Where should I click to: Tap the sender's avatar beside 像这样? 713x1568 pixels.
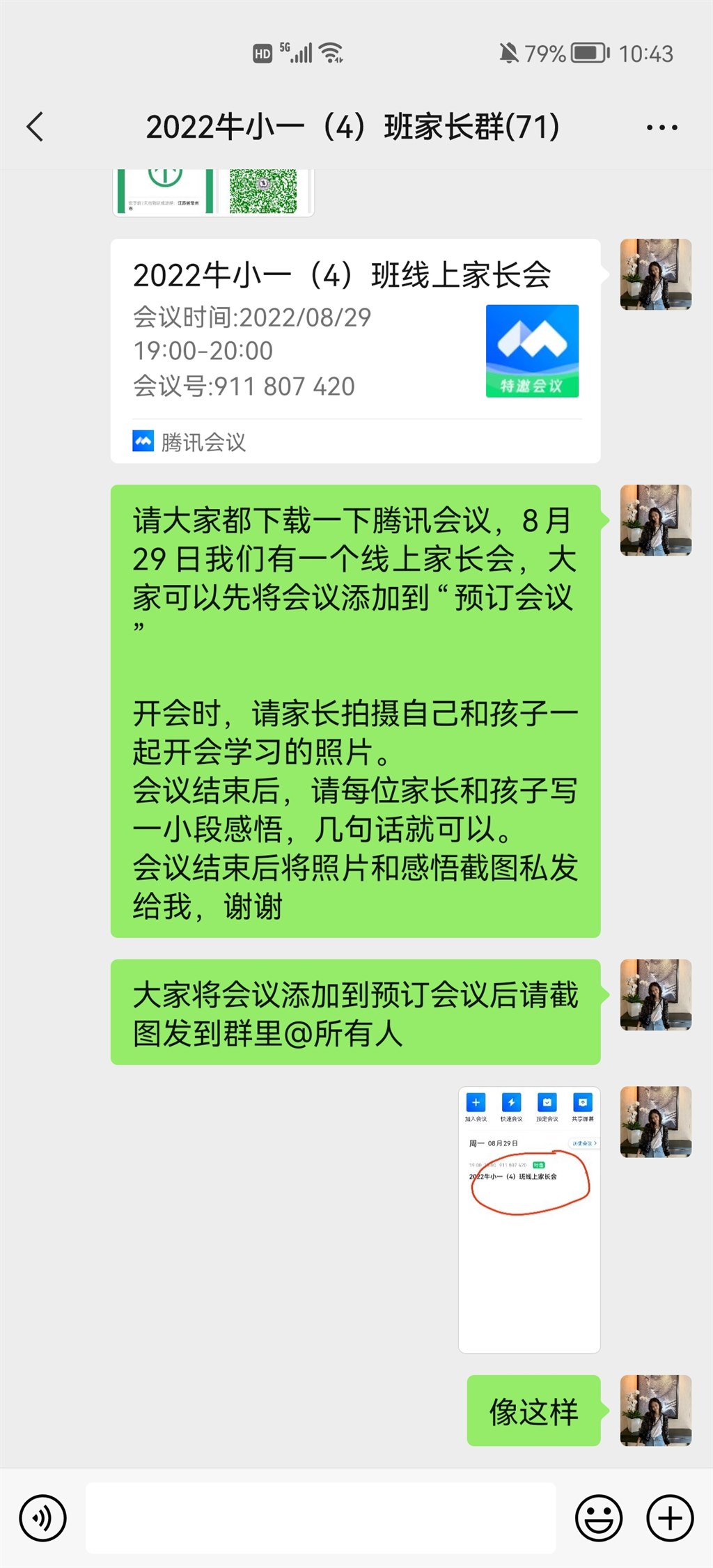(655, 1410)
